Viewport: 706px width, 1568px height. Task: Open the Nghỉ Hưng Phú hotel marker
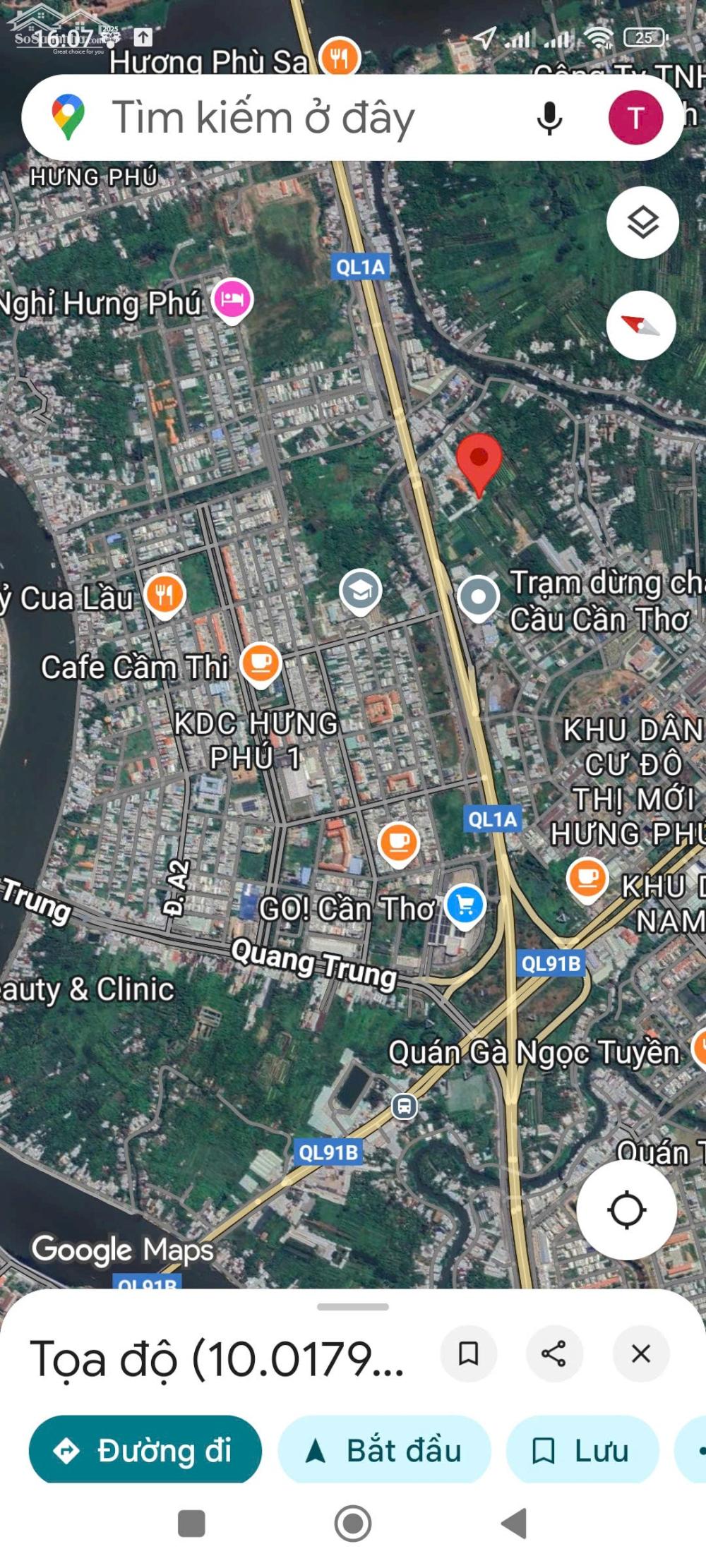pyautogui.click(x=232, y=299)
